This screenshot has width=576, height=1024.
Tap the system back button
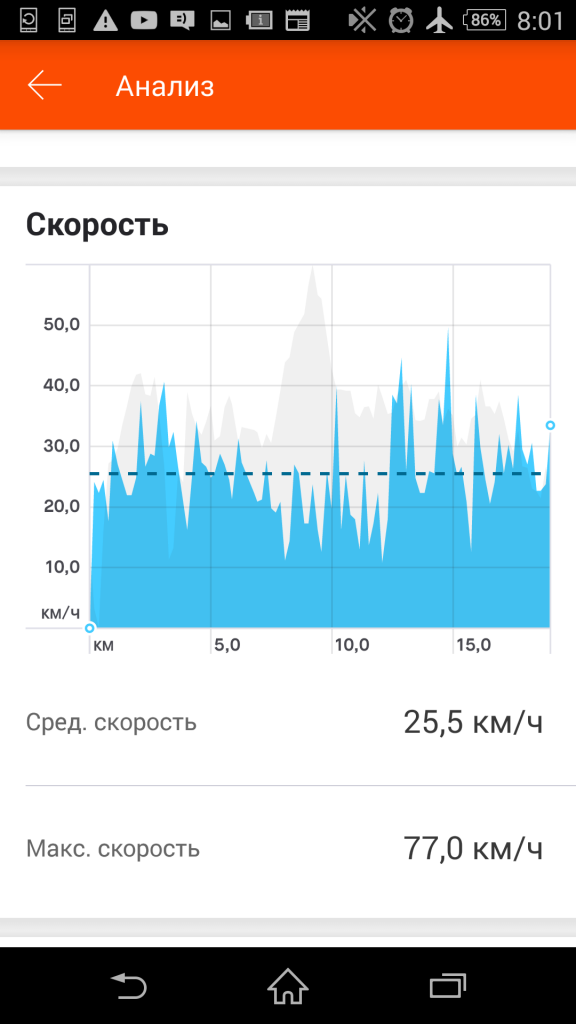(x=129, y=986)
